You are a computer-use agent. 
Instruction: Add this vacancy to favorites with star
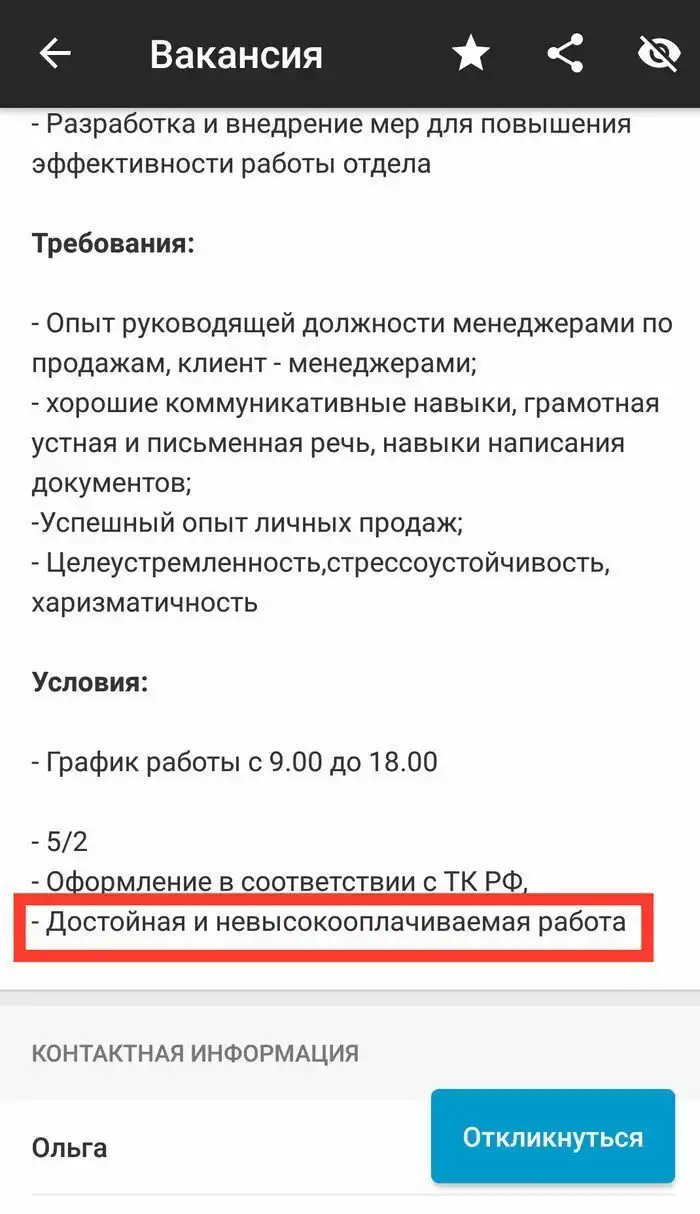tap(470, 53)
